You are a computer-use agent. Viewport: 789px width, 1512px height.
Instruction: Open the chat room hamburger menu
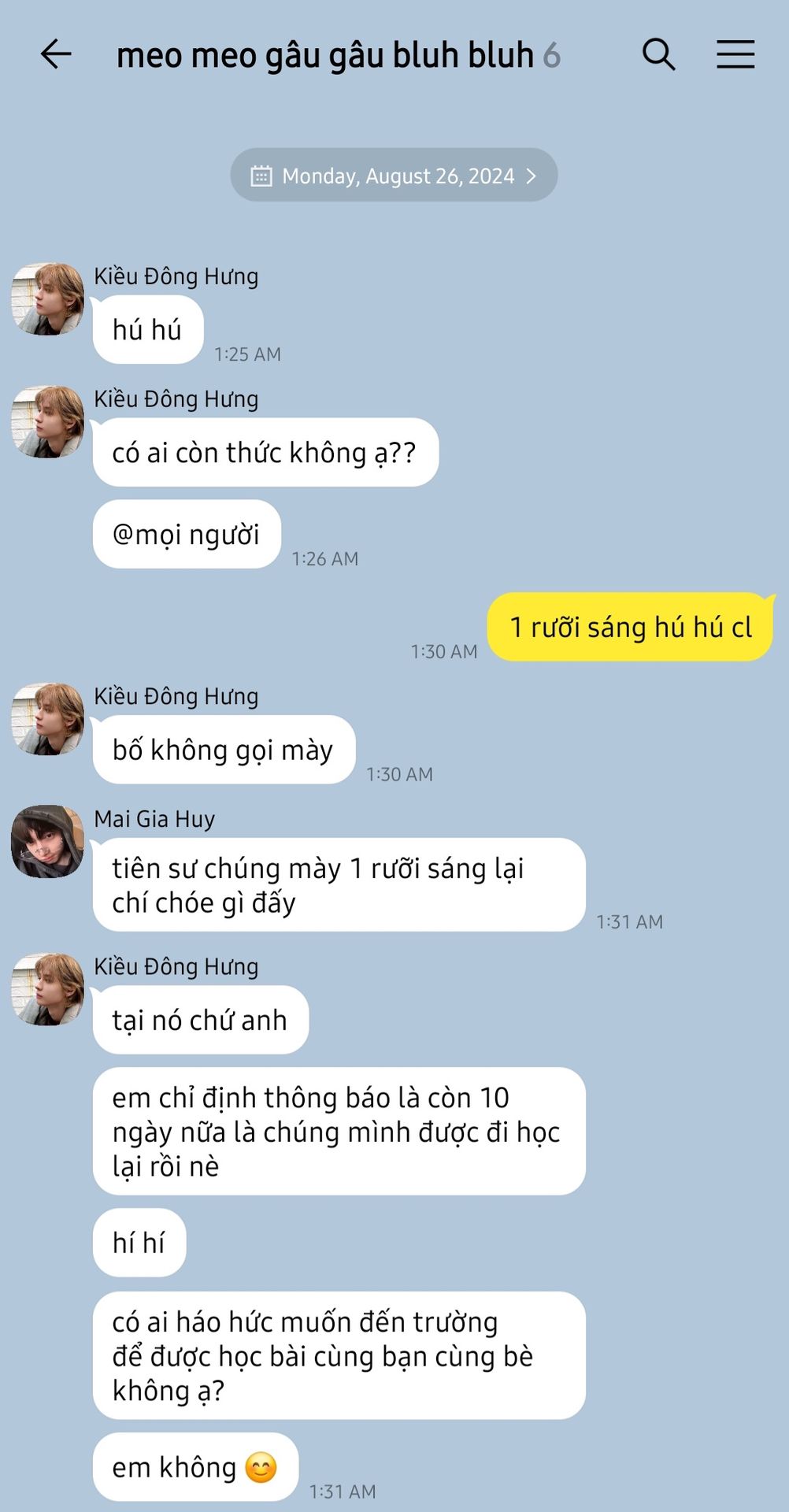[x=735, y=55]
